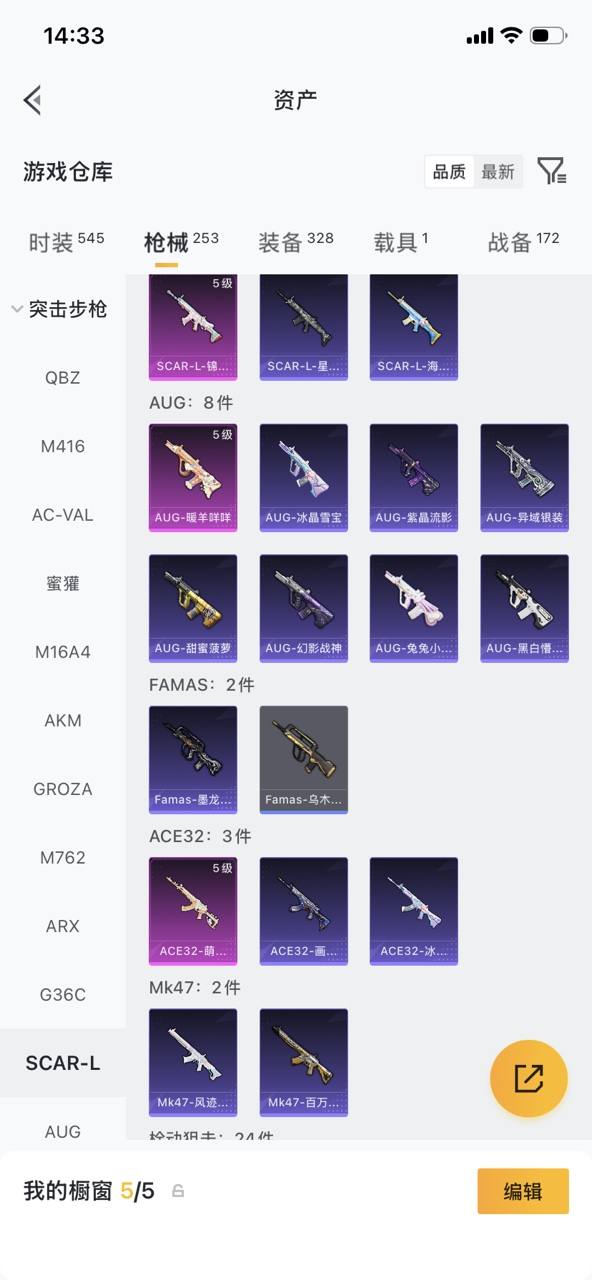
Task: Switch to the 时装 tab
Action: click(66, 241)
